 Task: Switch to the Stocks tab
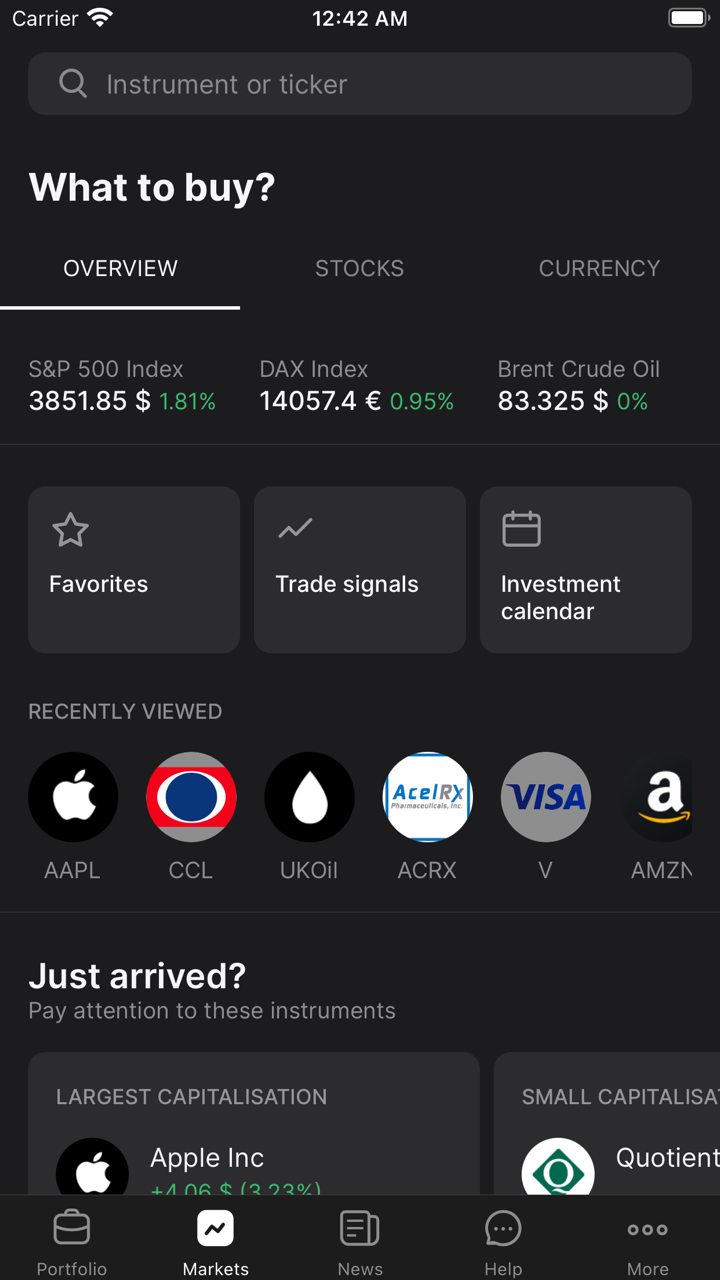point(359,268)
